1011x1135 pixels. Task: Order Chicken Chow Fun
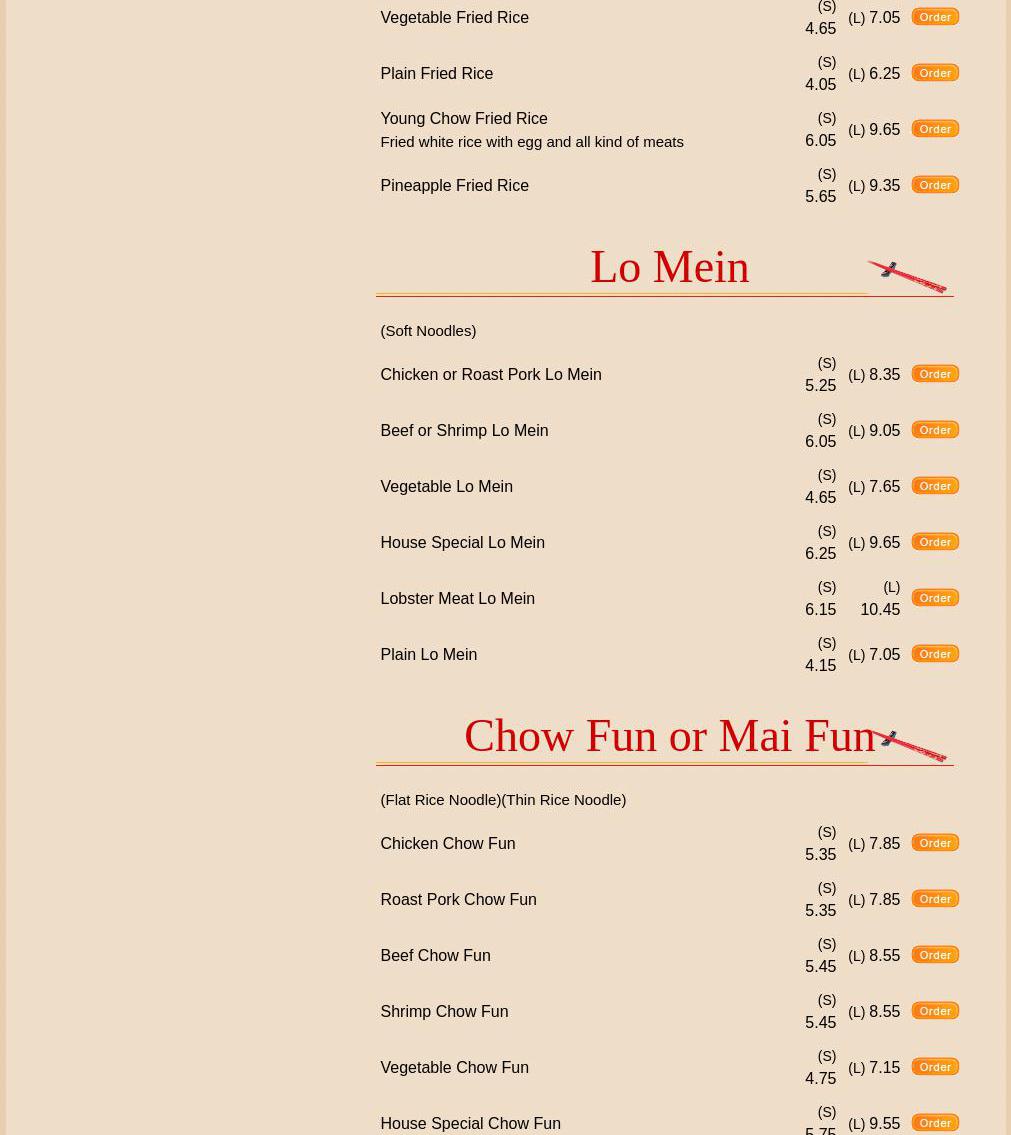pyautogui.click(x=935, y=843)
